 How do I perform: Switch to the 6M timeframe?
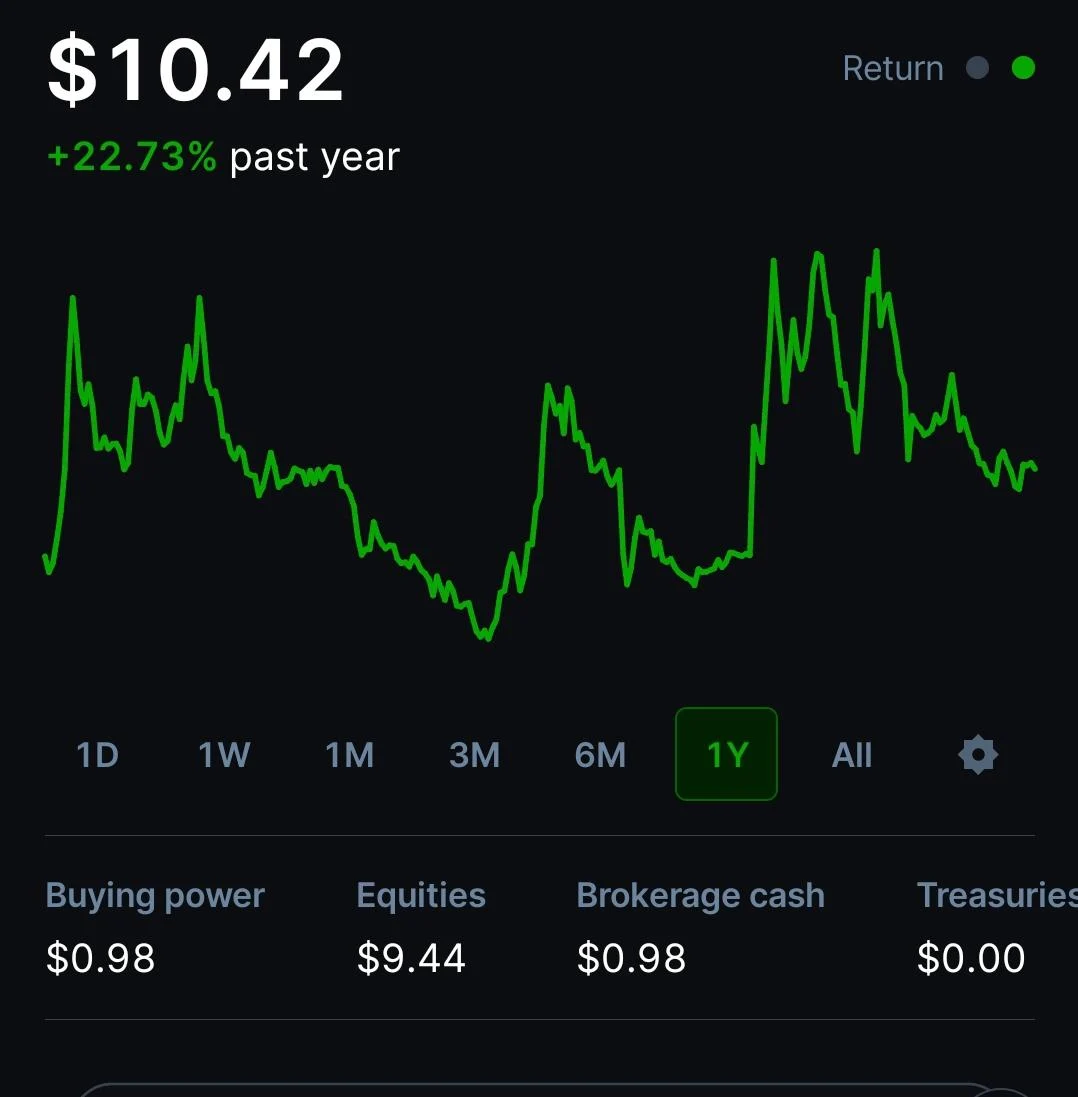pyautogui.click(x=600, y=755)
